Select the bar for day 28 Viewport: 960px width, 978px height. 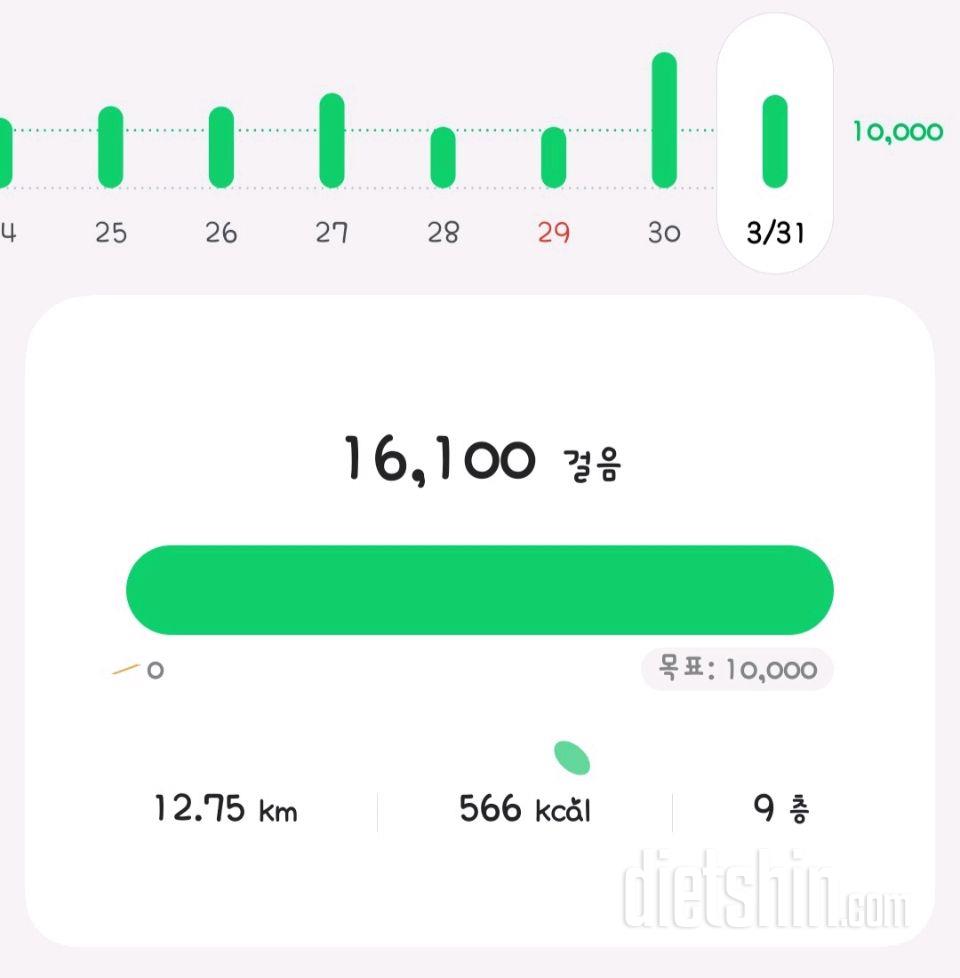click(x=443, y=158)
